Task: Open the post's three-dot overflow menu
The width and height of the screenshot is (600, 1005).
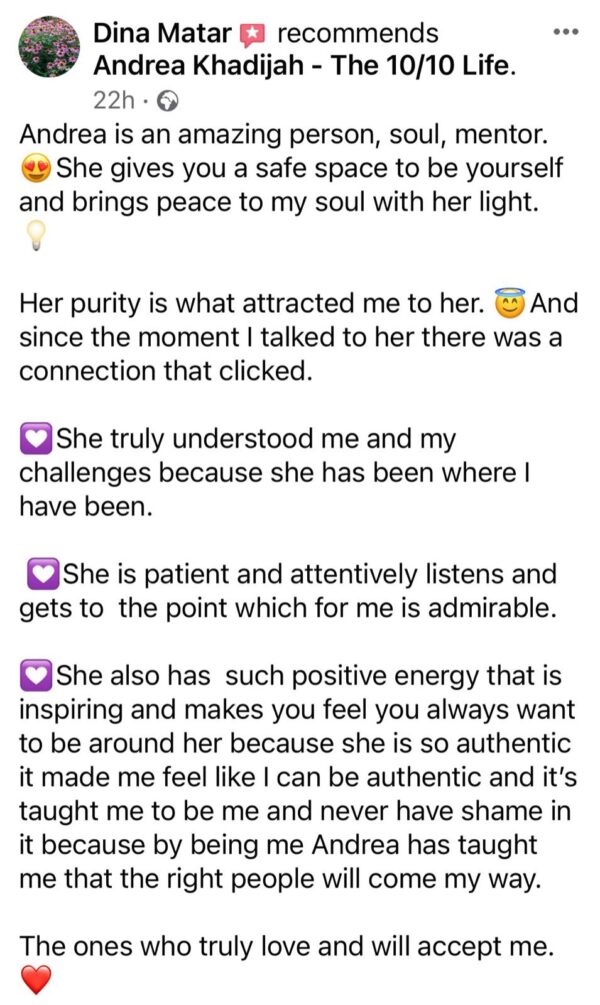Action: [x=565, y=32]
